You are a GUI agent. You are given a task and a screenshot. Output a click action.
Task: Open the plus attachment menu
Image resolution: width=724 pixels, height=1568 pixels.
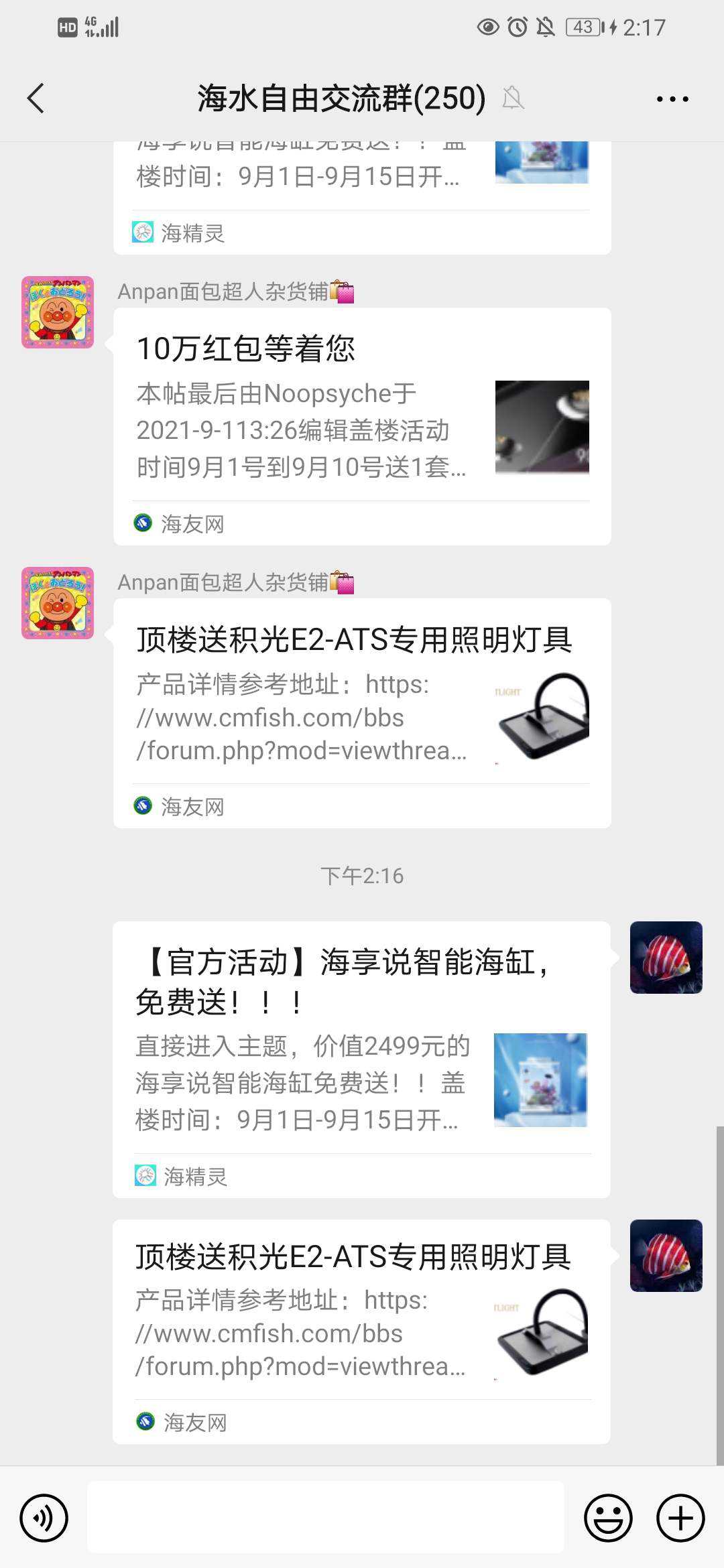680,1518
